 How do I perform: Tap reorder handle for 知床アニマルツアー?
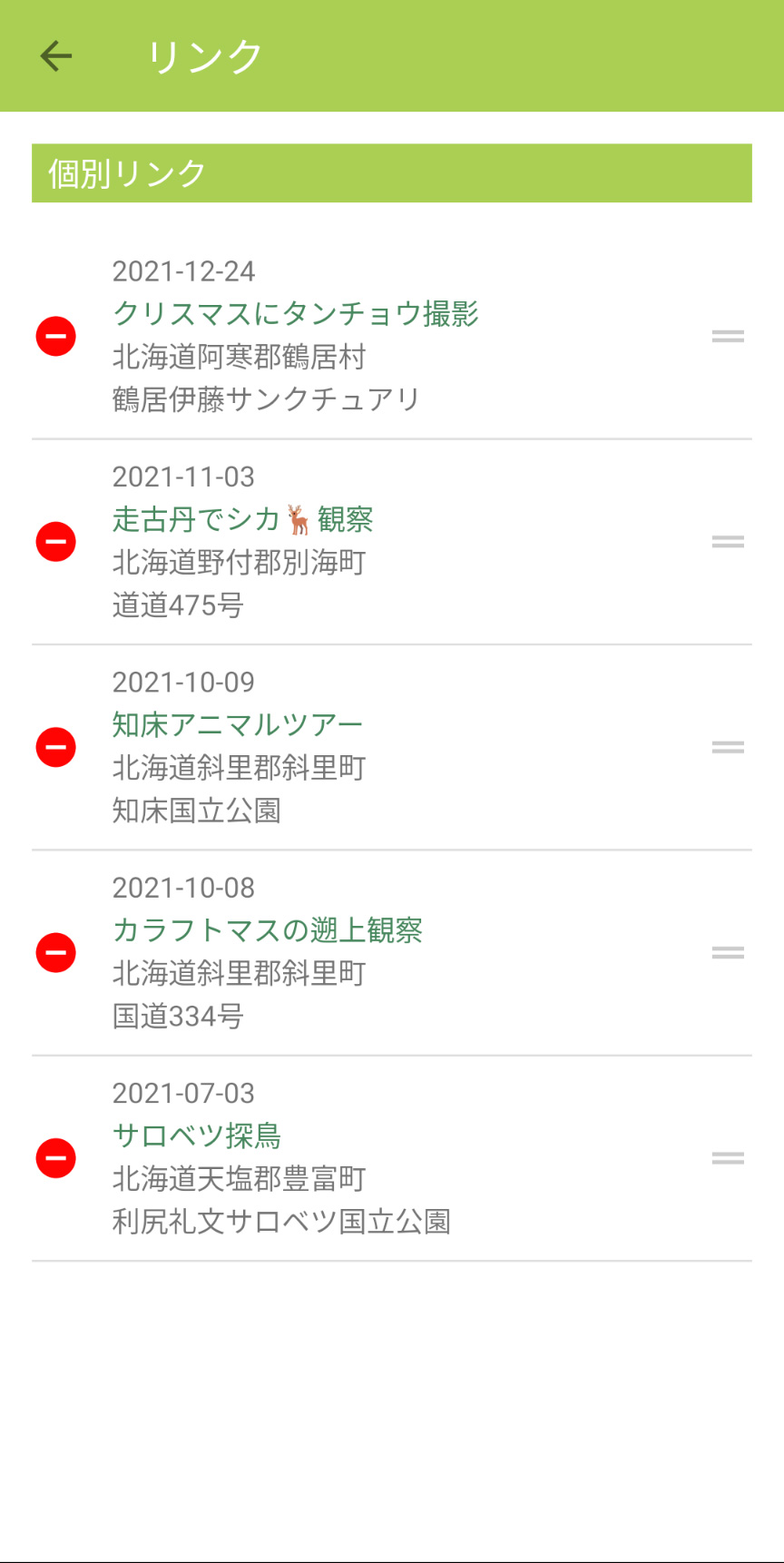(x=728, y=747)
